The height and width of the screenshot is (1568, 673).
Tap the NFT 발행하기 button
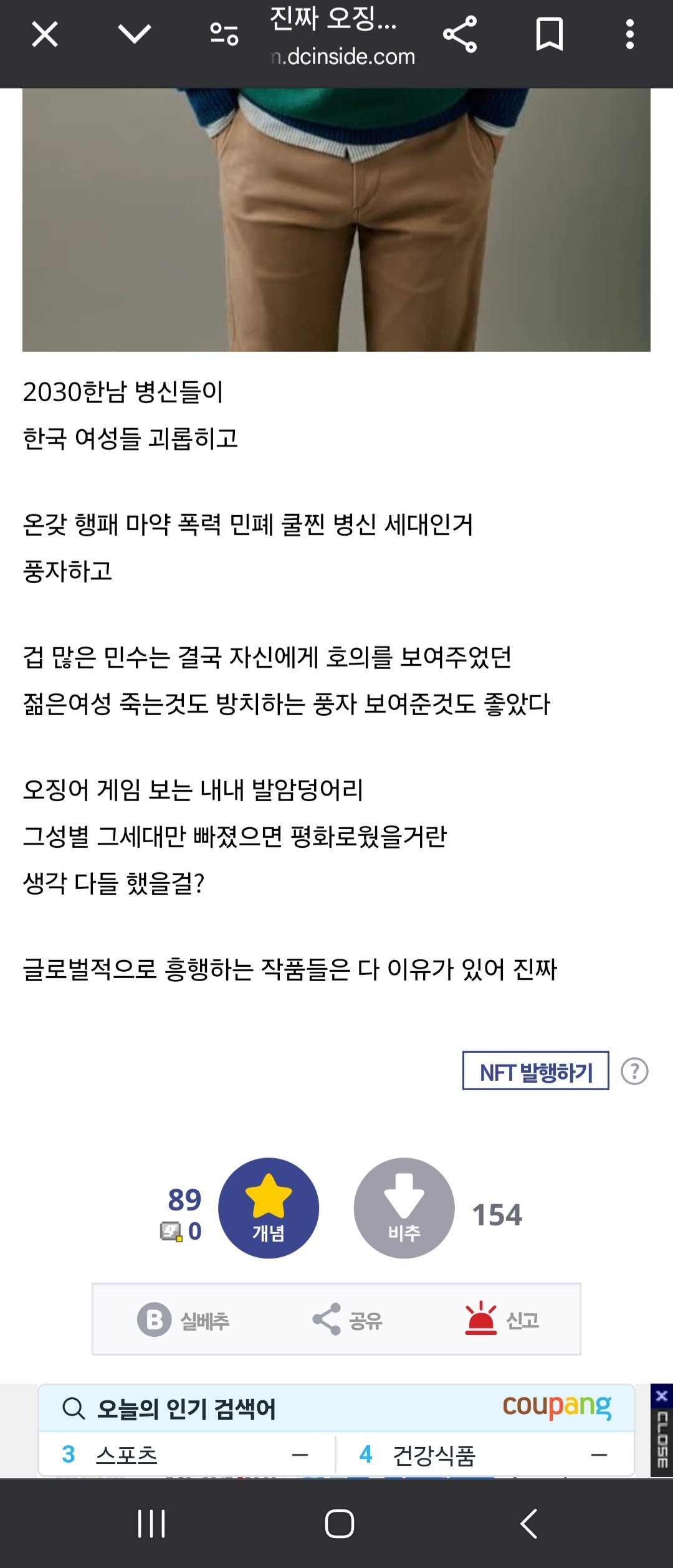click(535, 1071)
